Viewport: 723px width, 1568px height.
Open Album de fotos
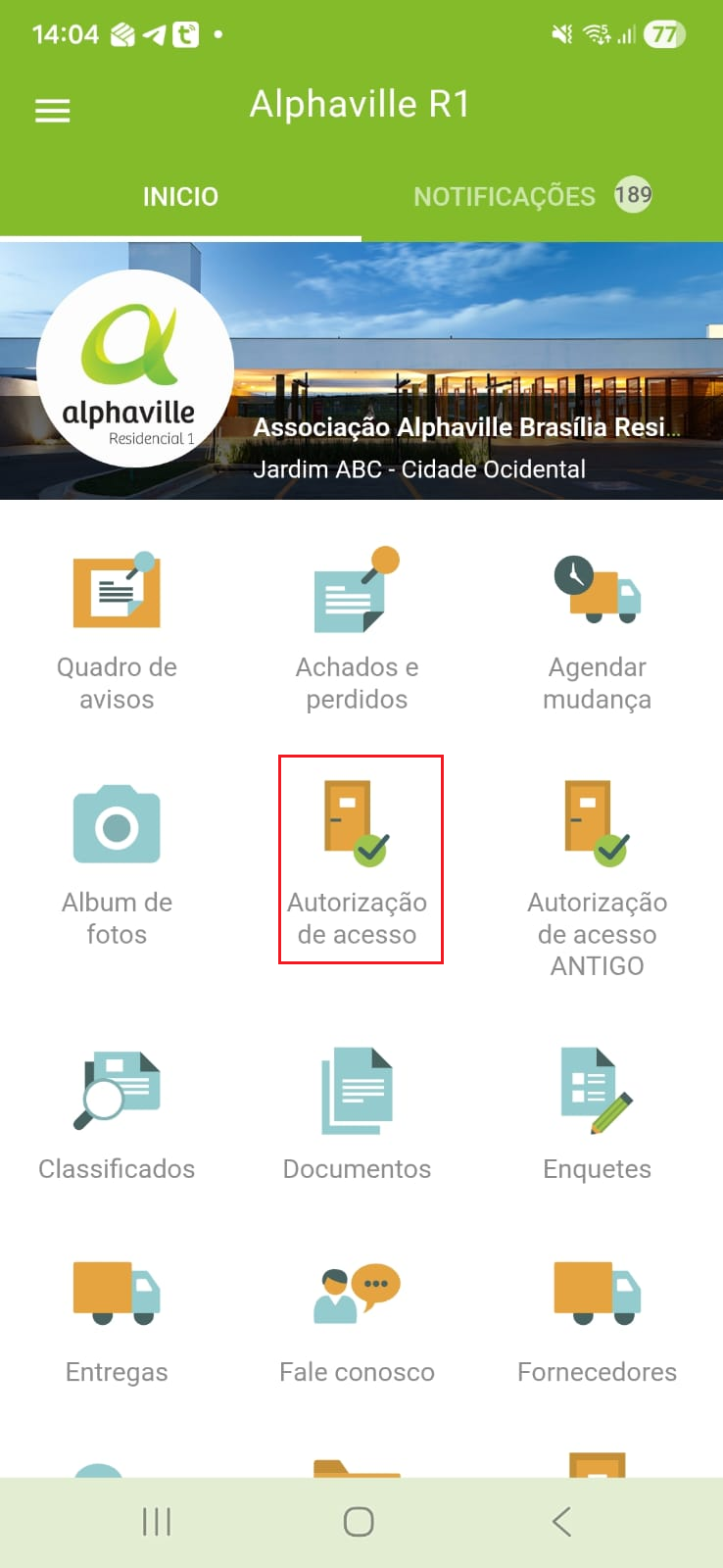tap(117, 862)
